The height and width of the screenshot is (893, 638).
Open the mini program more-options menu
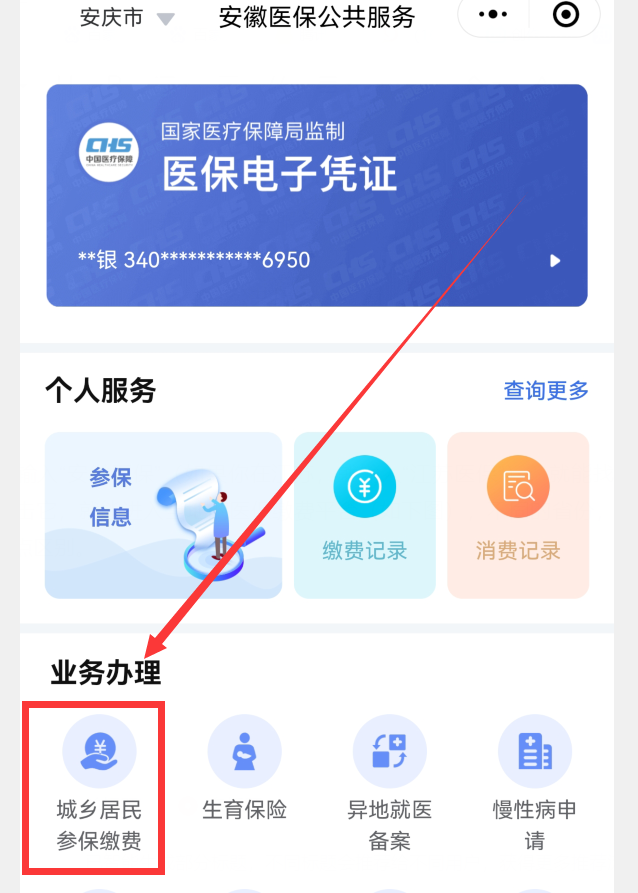coord(494,15)
